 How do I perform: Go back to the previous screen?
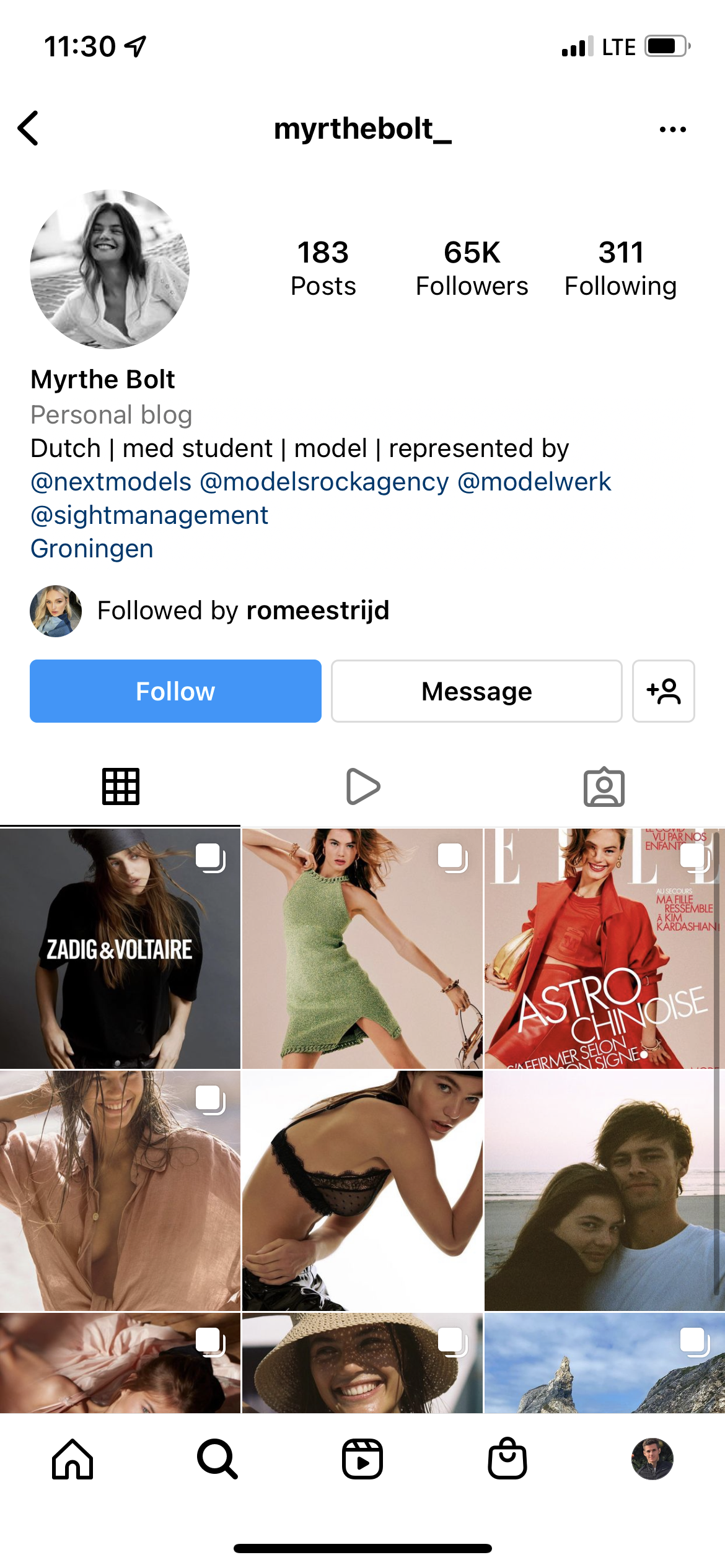tap(29, 128)
